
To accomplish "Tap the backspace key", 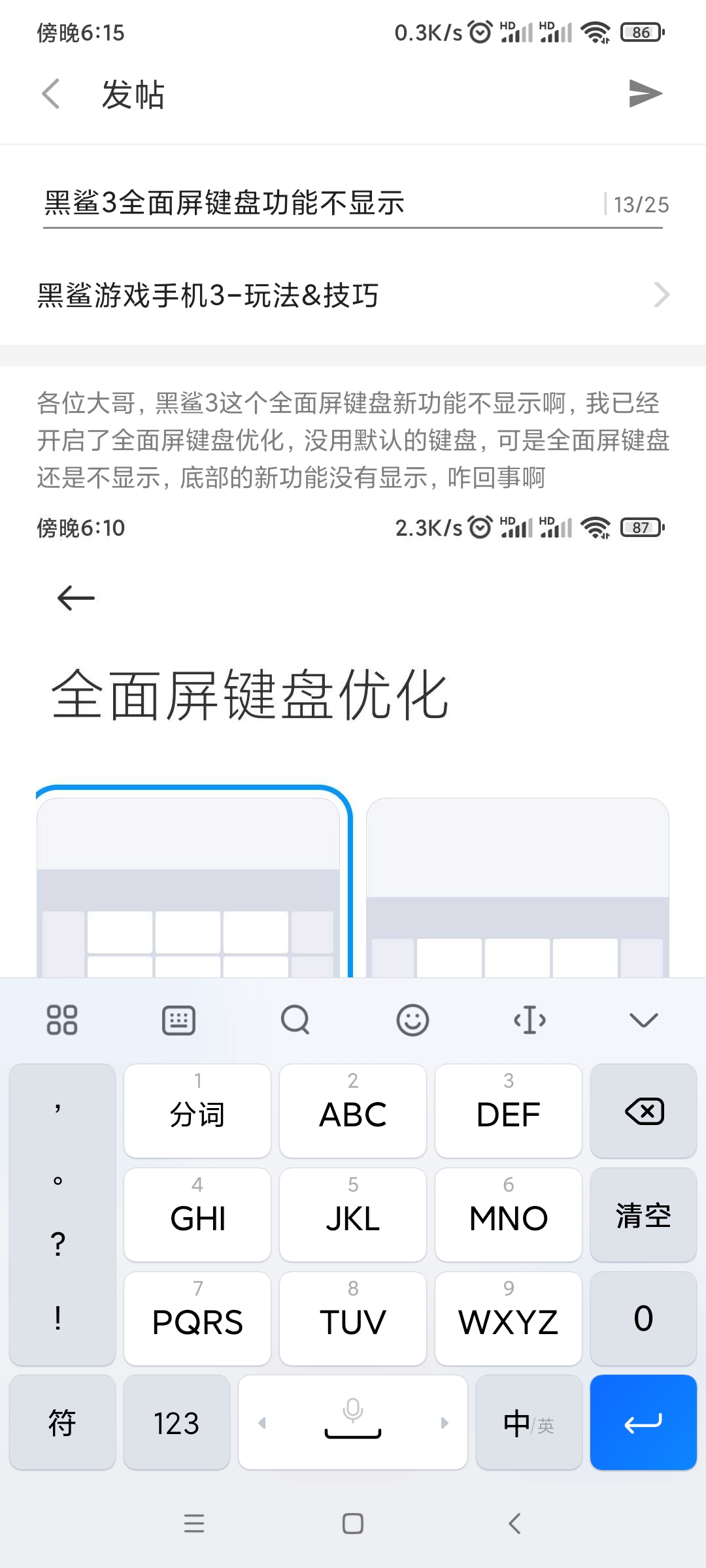I will pos(643,1111).
